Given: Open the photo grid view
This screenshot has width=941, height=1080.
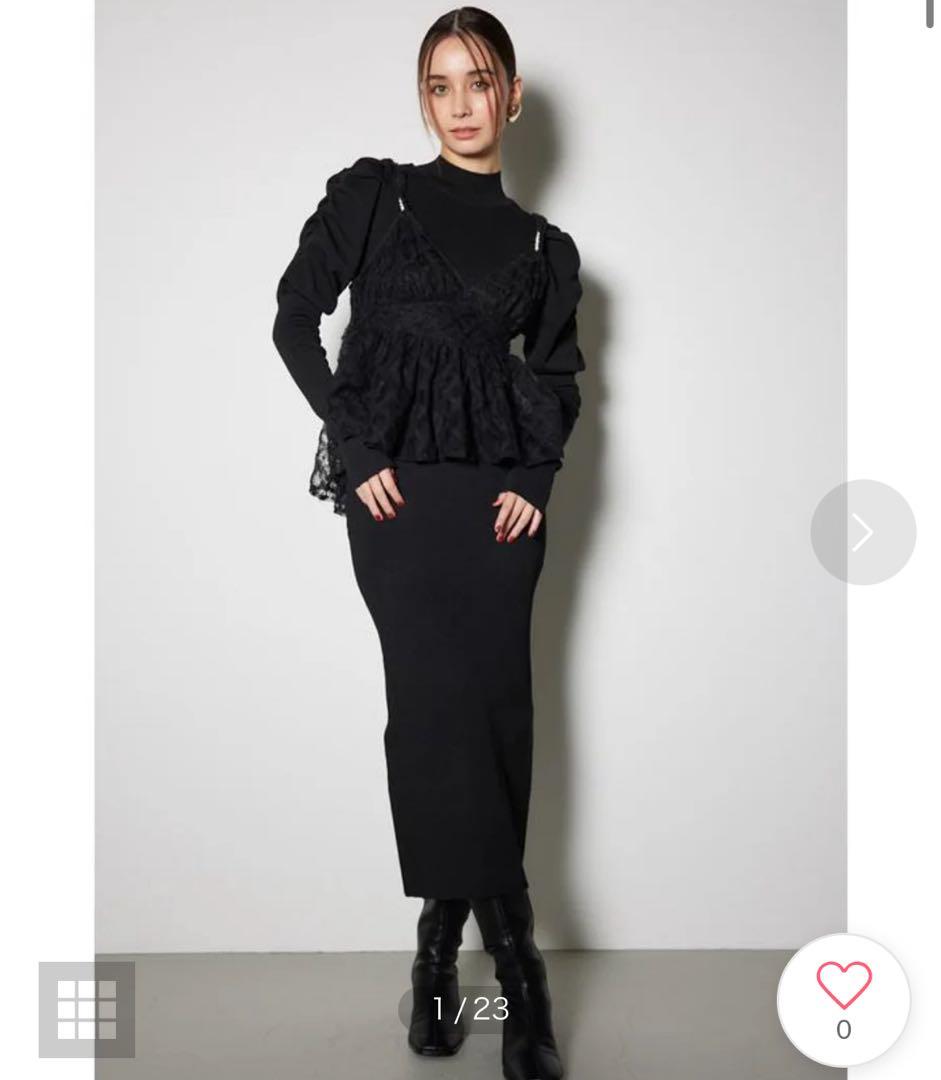Looking at the screenshot, I should click(87, 1009).
